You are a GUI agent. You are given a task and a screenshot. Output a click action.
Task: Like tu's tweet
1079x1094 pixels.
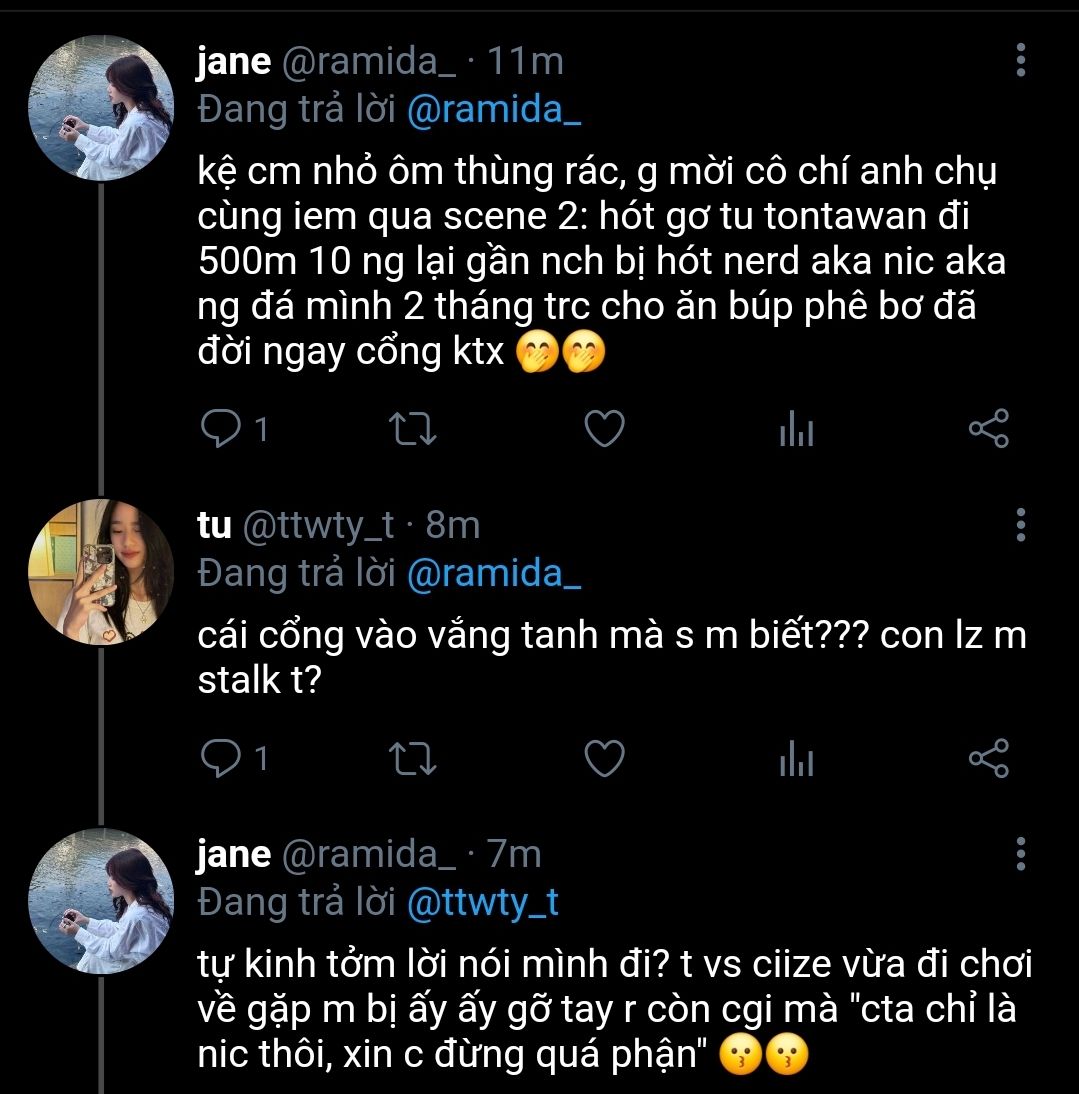click(604, 760)
